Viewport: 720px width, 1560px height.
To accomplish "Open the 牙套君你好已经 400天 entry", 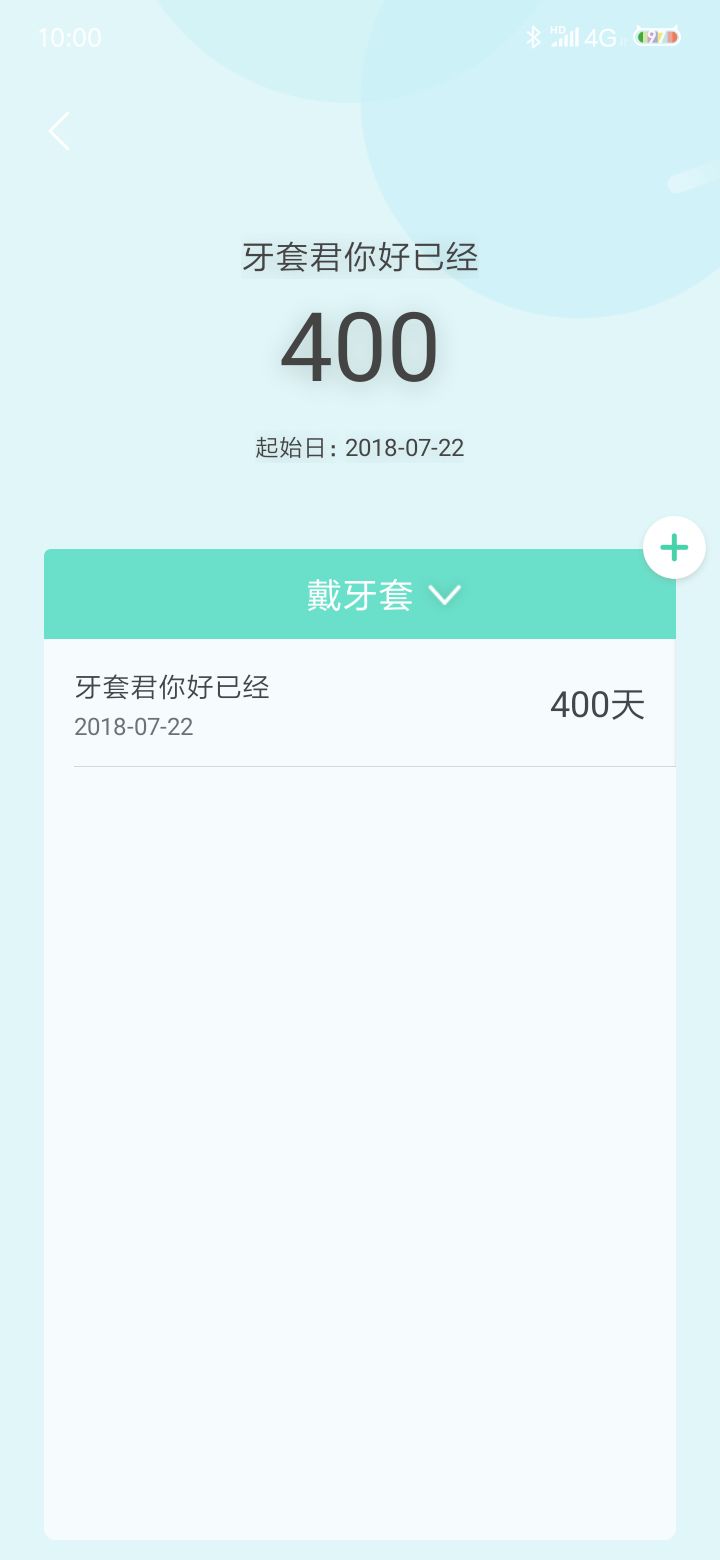I will [x=360, y=704].
